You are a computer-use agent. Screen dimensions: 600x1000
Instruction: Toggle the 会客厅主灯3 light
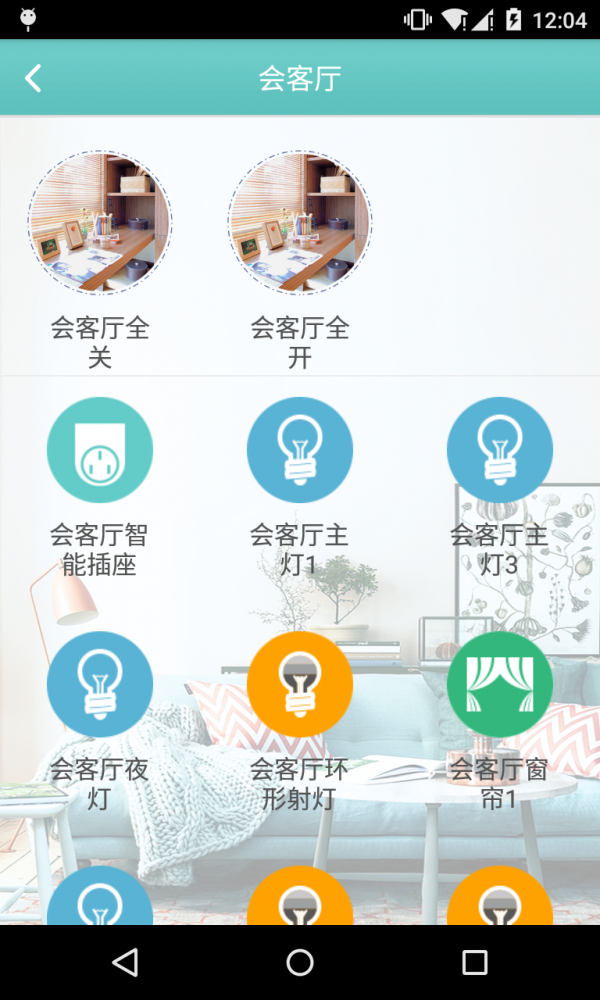pyautogui.click(x=500, y=450)
